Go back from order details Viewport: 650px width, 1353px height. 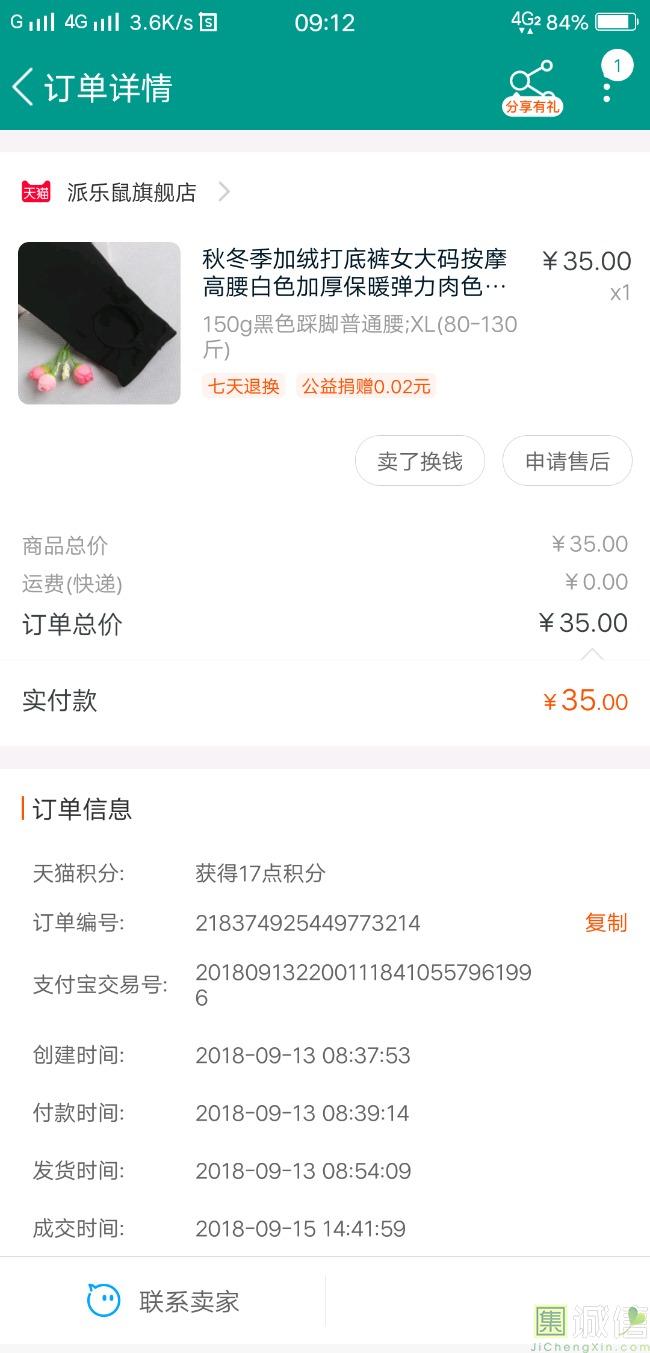[24, 87]
